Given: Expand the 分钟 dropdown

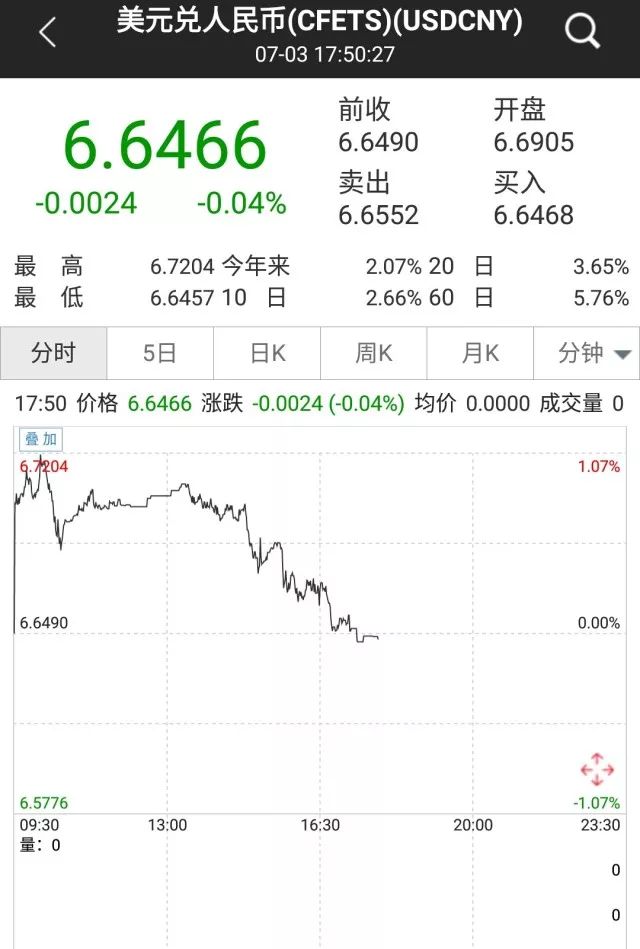Looking at the screenshot, I should 594,353.
